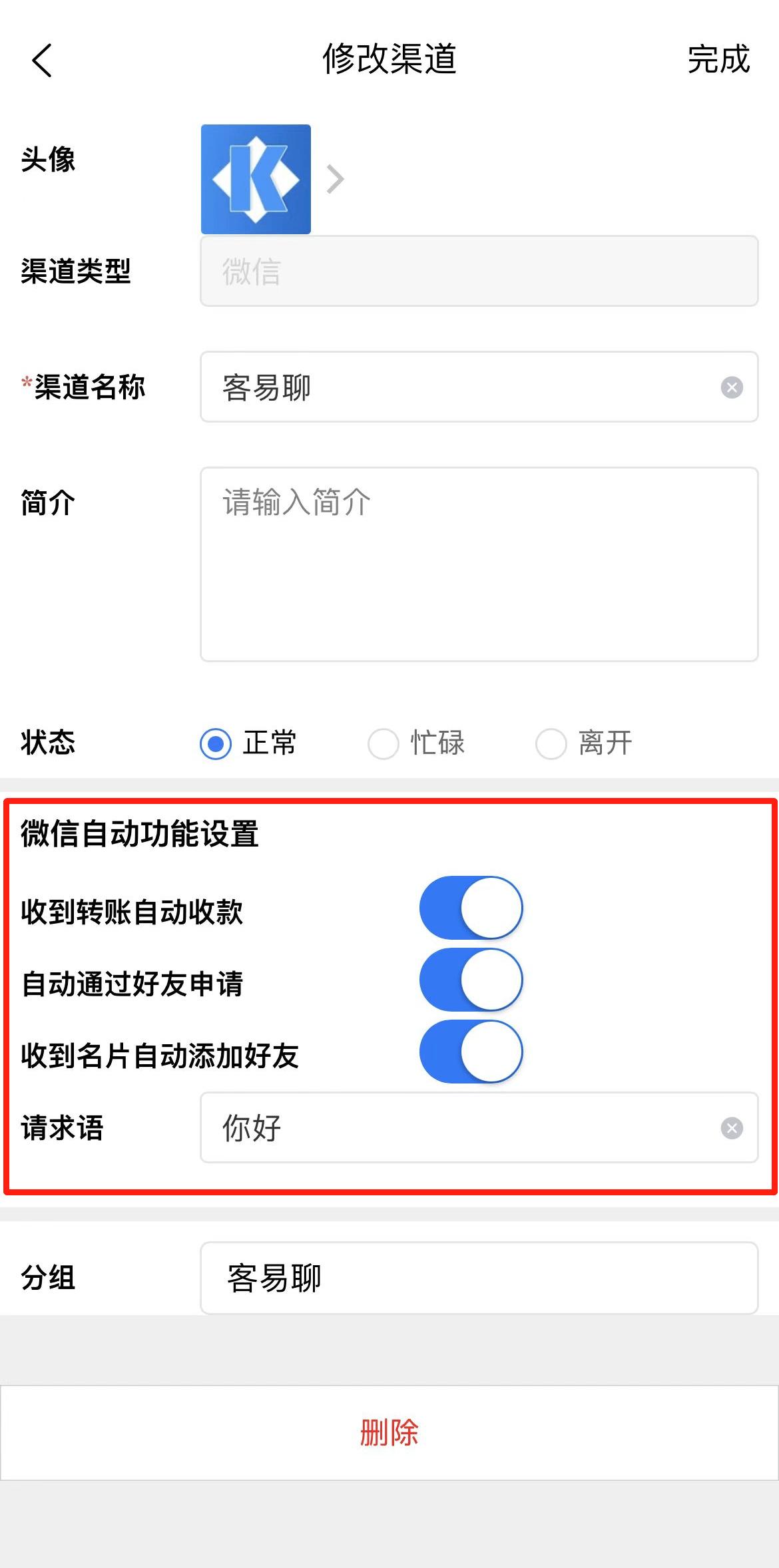Screen dimensions: 779x1568
Task: Click the back arrow to exit 修改渠道
Action: tap(41, 62)
